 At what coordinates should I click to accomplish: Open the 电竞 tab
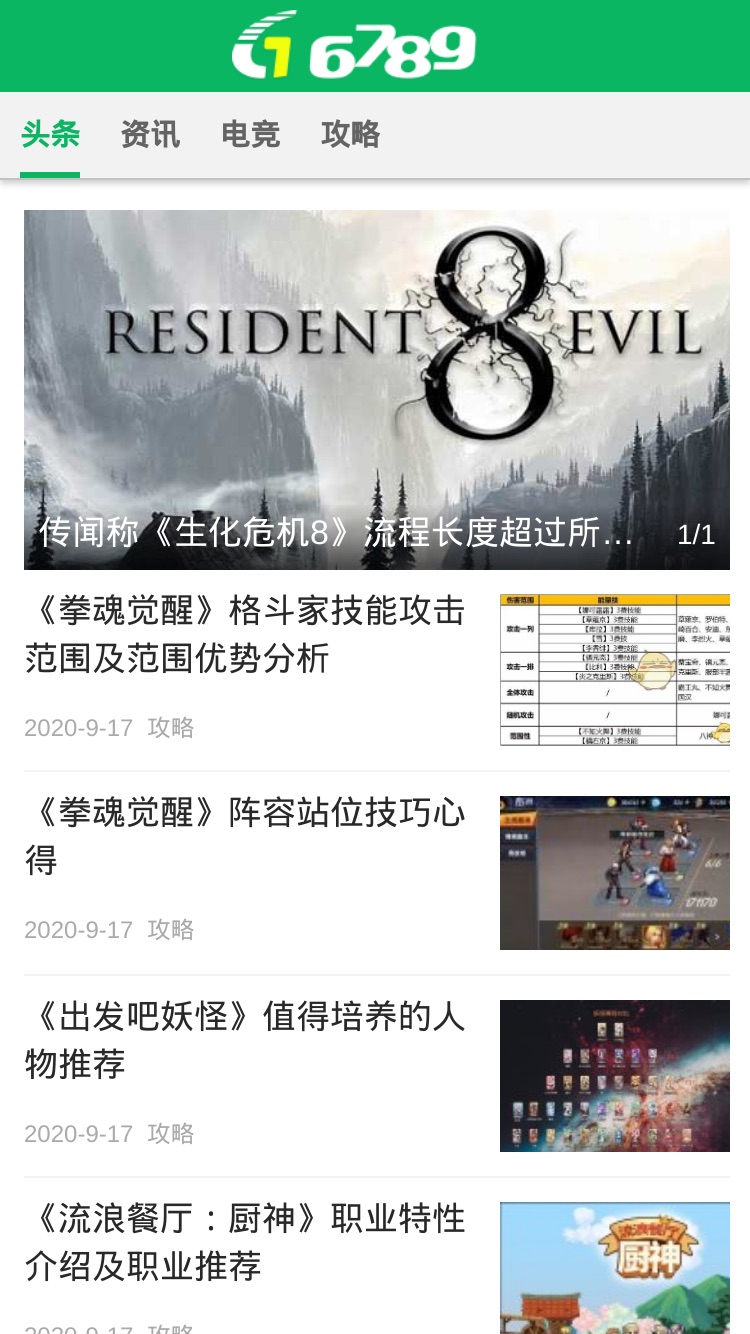click(250, 134)
